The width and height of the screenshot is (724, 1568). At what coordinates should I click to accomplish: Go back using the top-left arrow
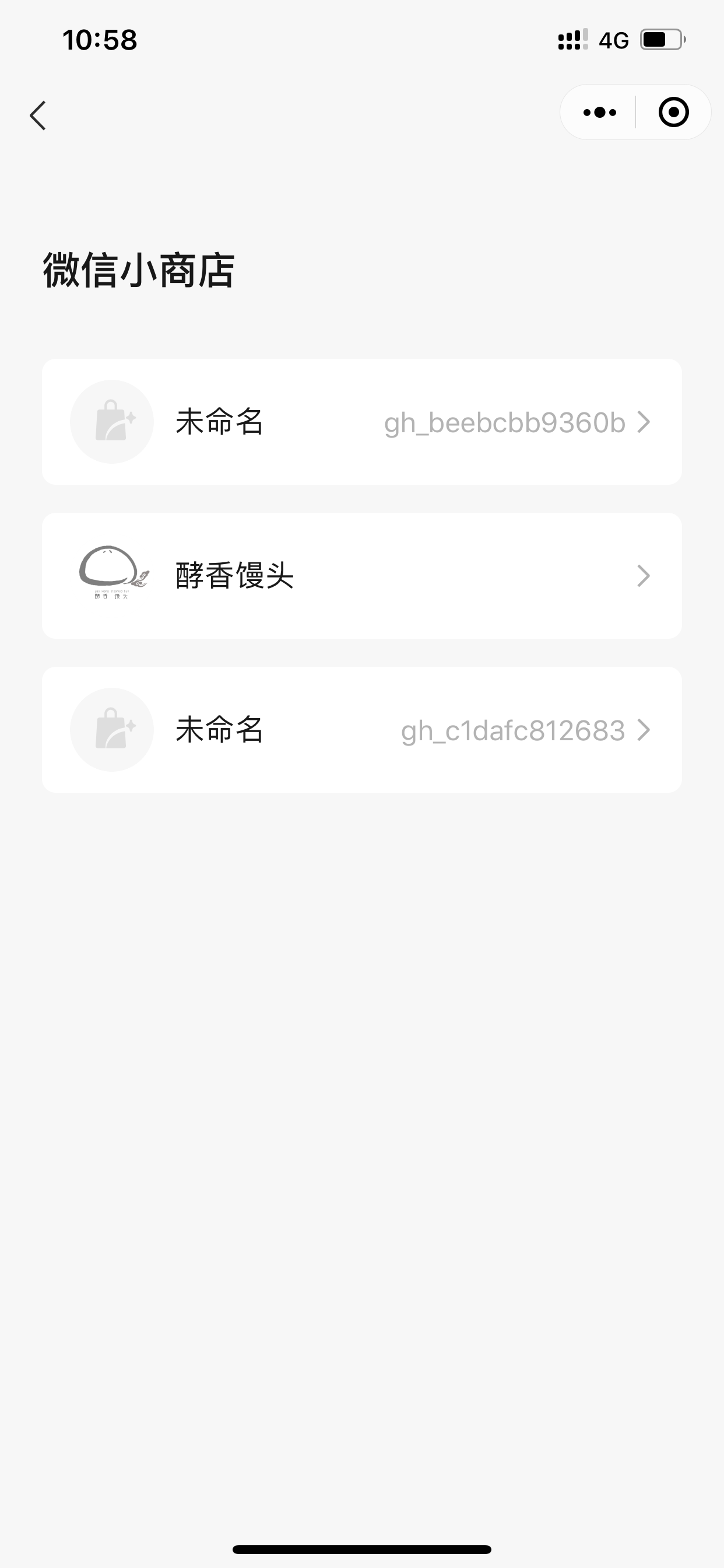pos(38,115)
